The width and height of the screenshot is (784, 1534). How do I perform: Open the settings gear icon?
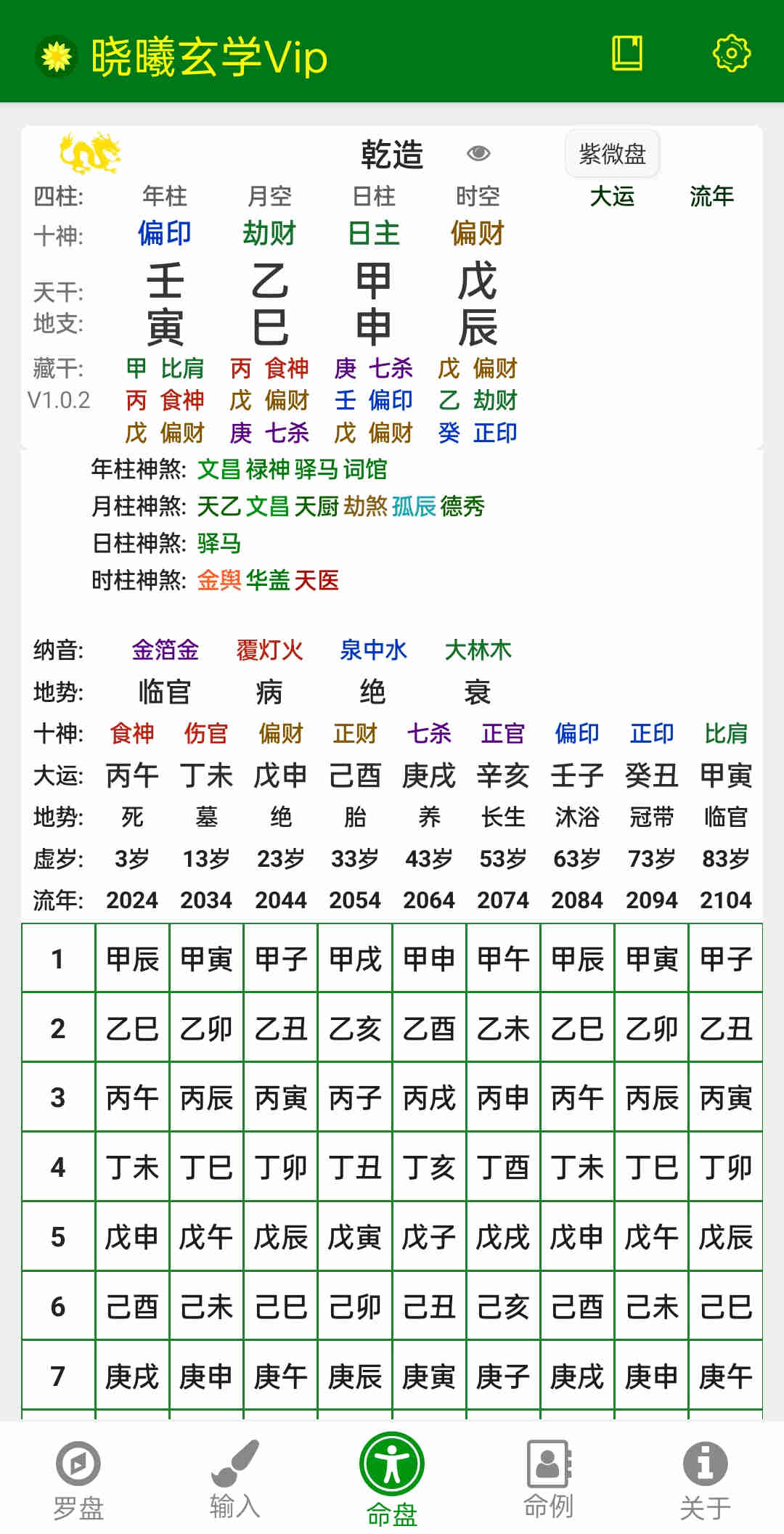click(731, 53)
